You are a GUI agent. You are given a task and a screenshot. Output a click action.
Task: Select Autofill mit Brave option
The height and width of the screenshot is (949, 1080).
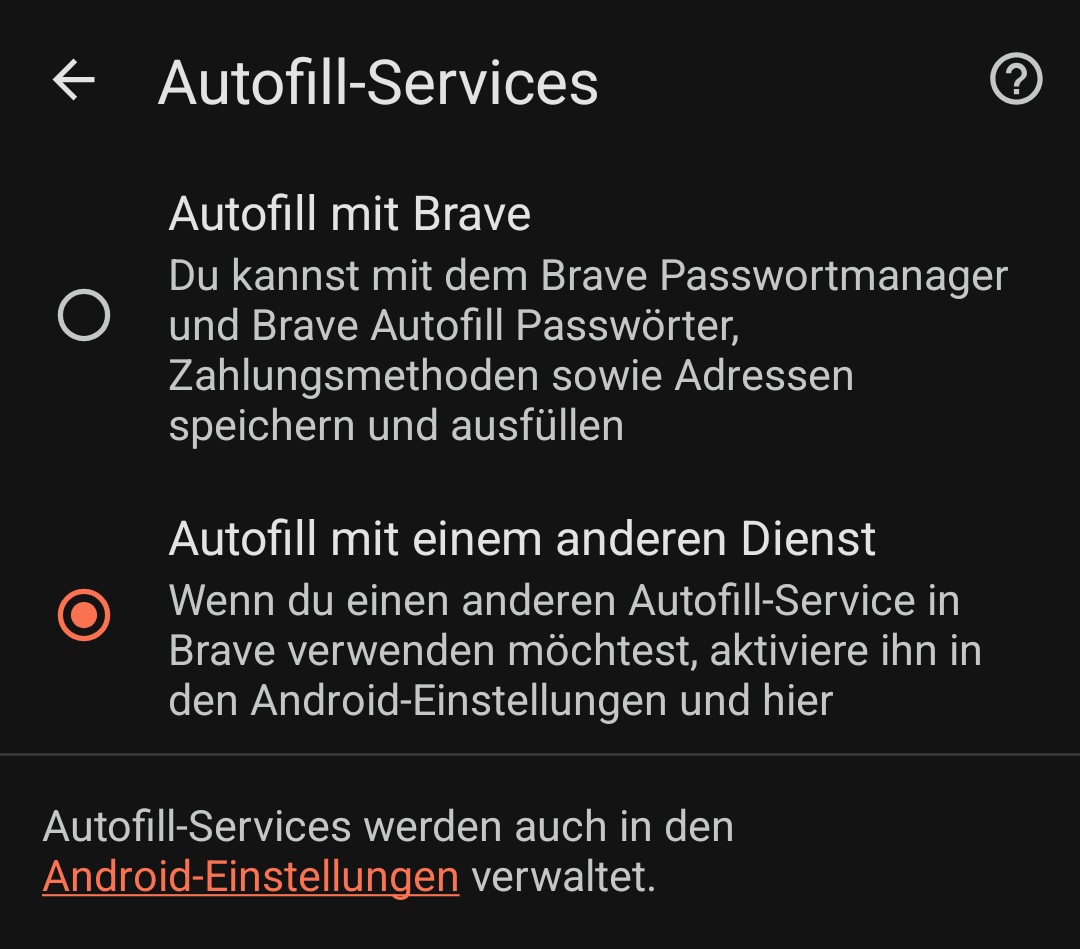(84, 317)
